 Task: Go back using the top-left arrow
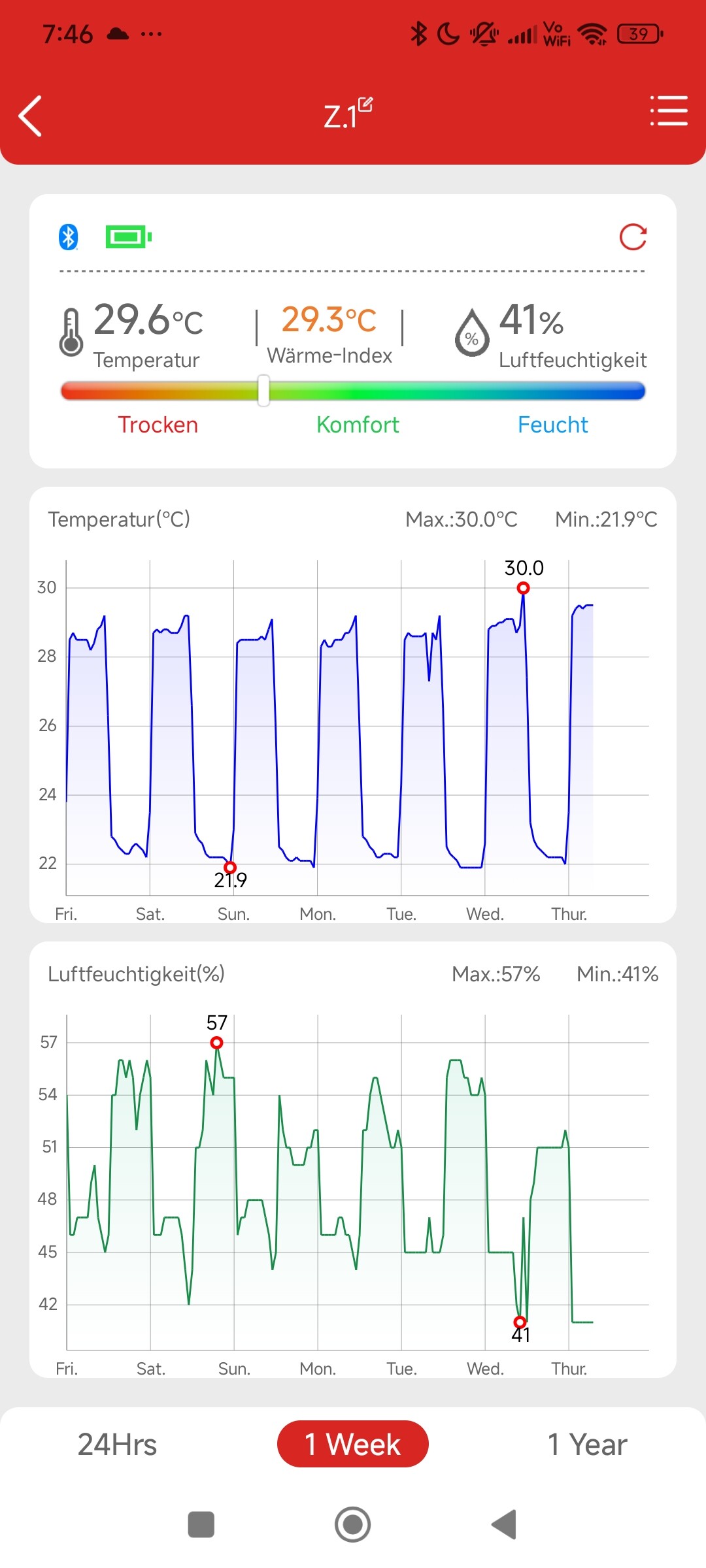tap(31, 116)
